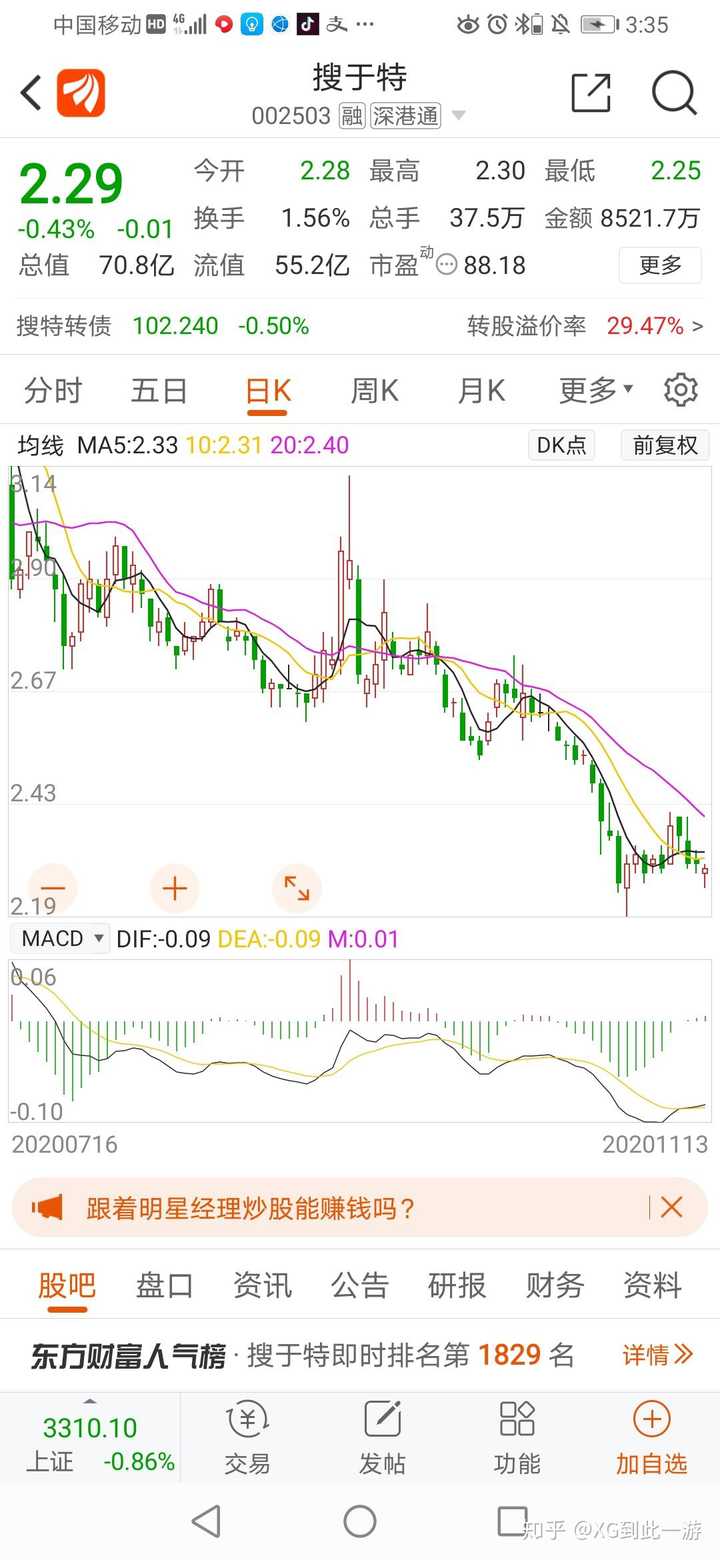Screen dimensions: 720x1560
Task: Dismiss the star manager promo banner
Action: click(670, 1209)
